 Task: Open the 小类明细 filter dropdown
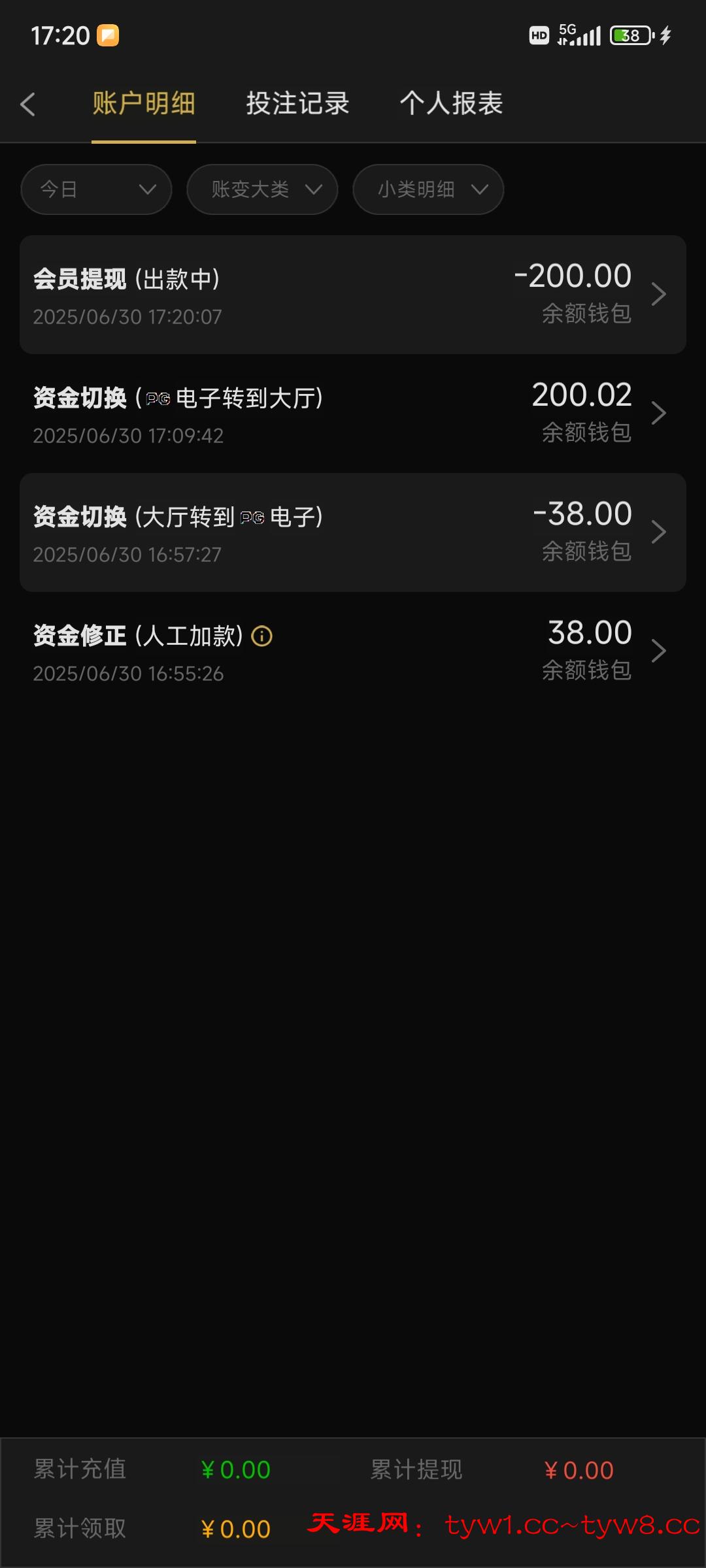[428, 189]
